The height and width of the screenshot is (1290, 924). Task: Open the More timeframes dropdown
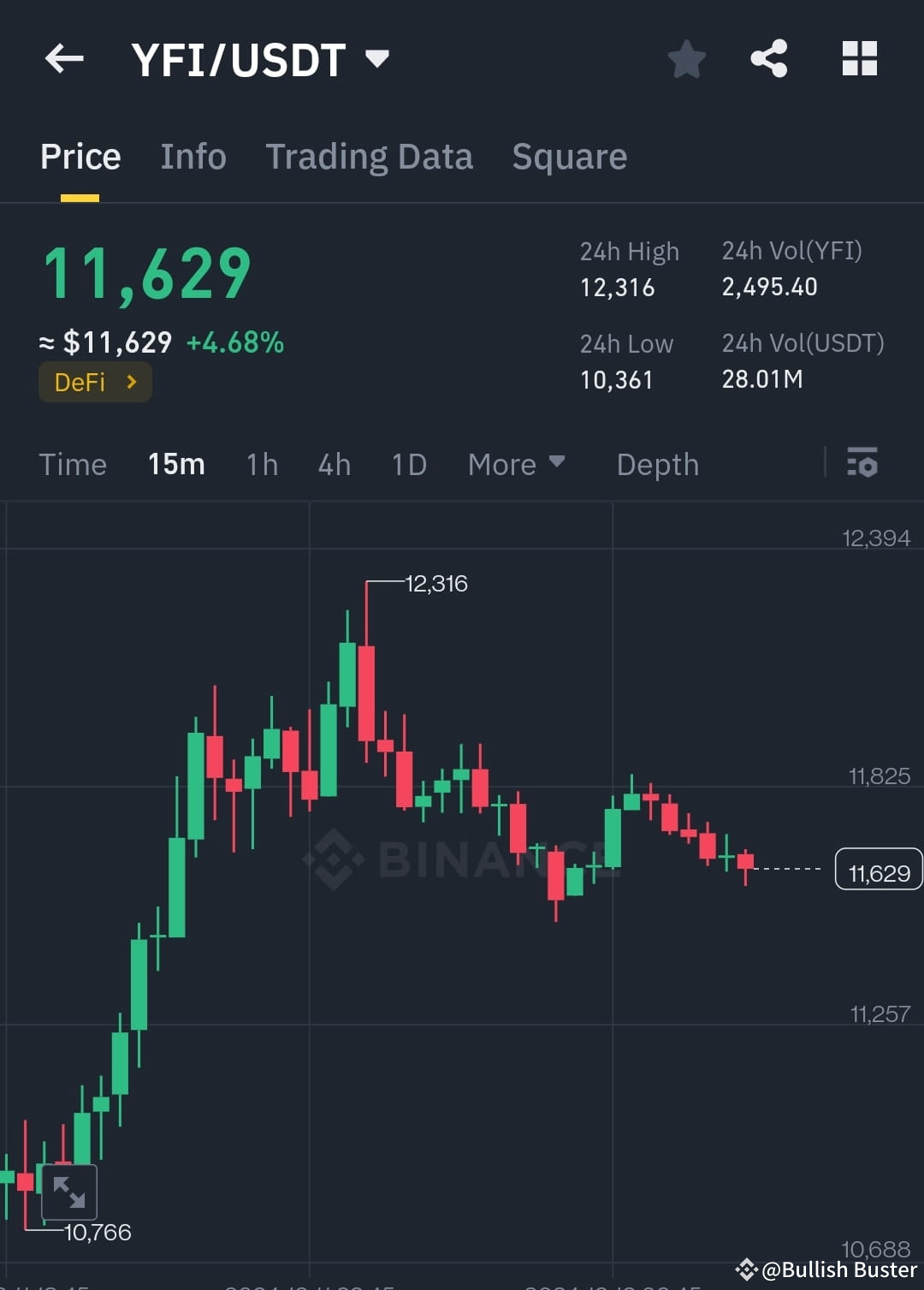click(x=517, y=464)
